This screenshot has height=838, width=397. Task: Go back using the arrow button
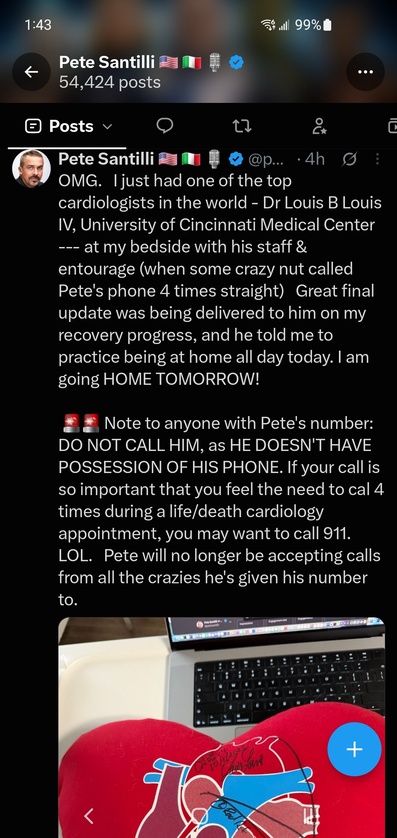[32, 72]
